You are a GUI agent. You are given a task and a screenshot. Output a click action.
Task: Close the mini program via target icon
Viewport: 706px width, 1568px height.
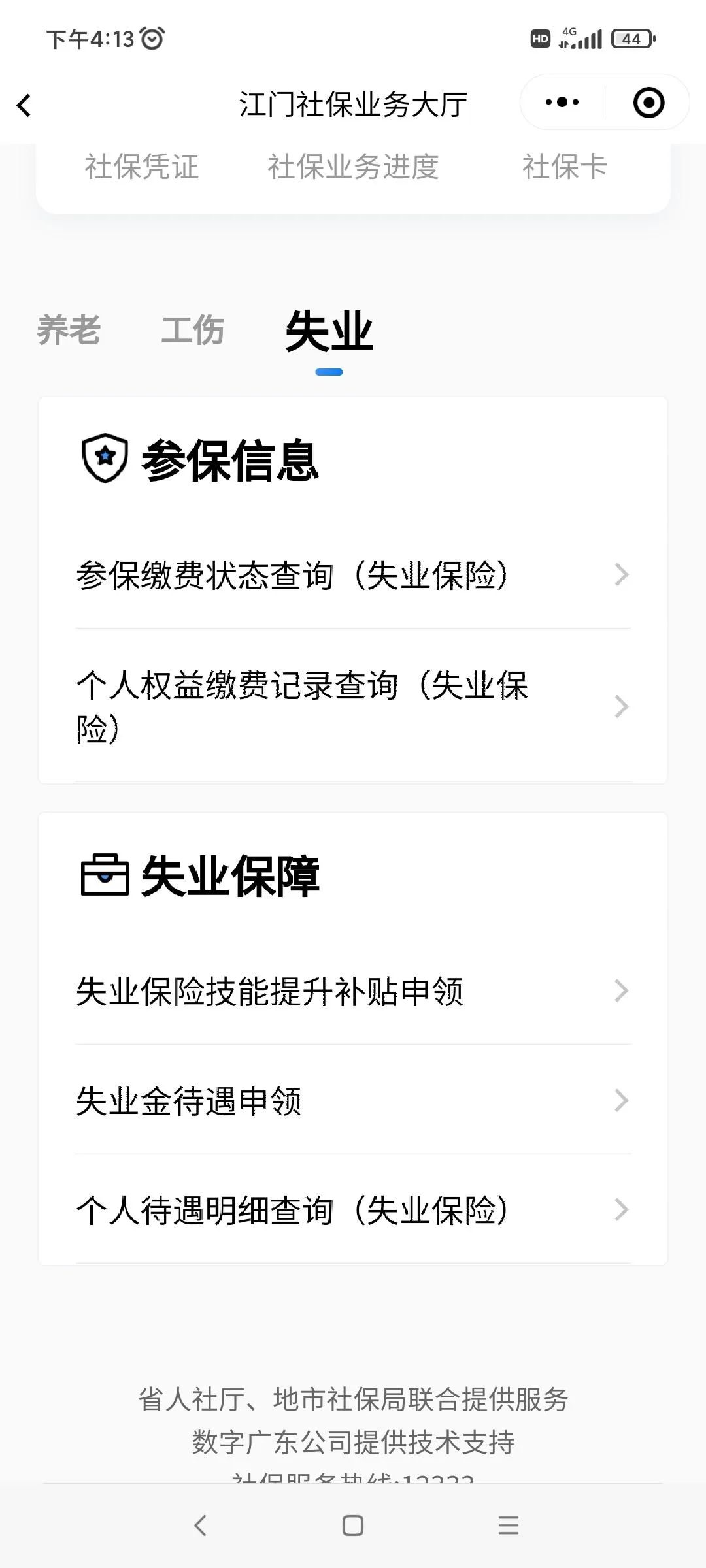[648, 103]
